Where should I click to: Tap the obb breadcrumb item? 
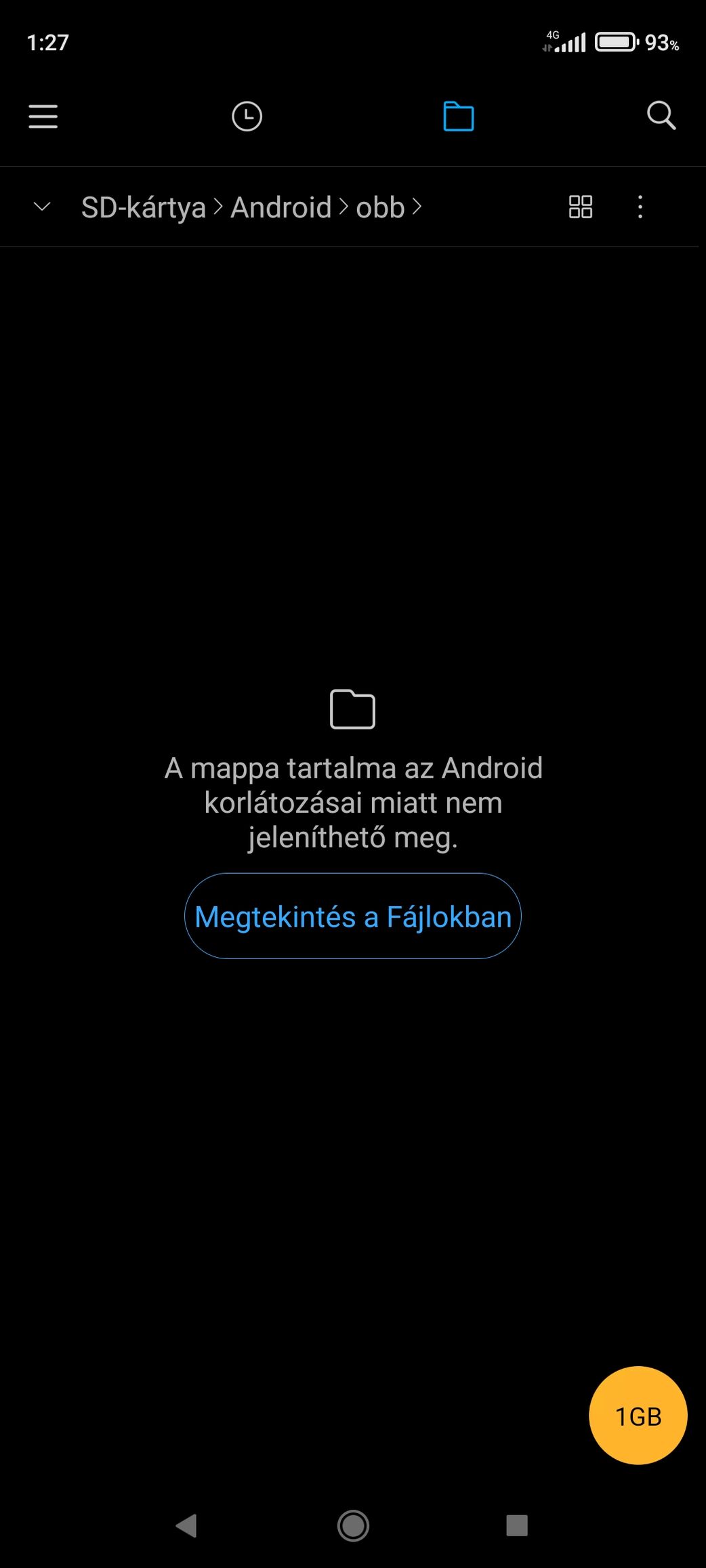click(x=380, y=207)
